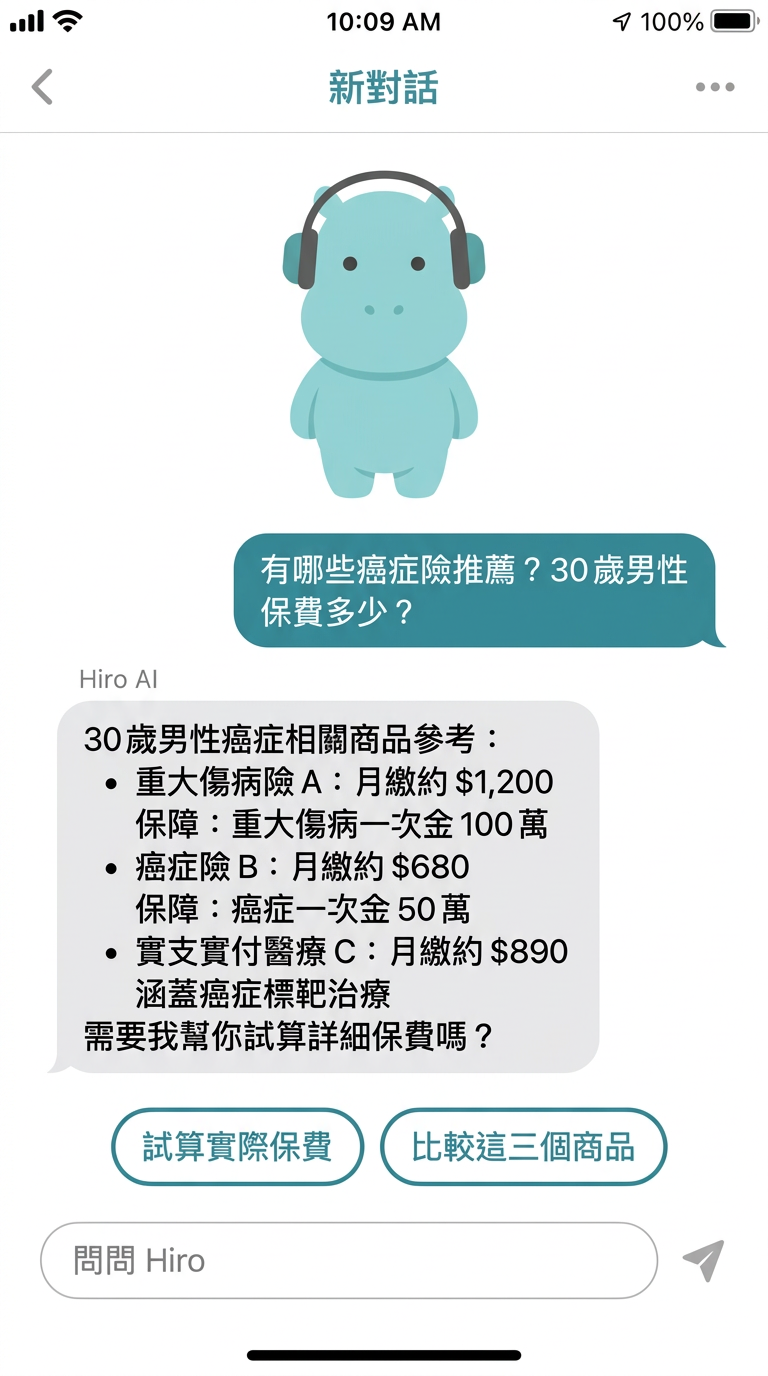Viewport: 768px width, 1376px height.
Task: Tap the Hiro AI sender label
Action: point(116,679)
